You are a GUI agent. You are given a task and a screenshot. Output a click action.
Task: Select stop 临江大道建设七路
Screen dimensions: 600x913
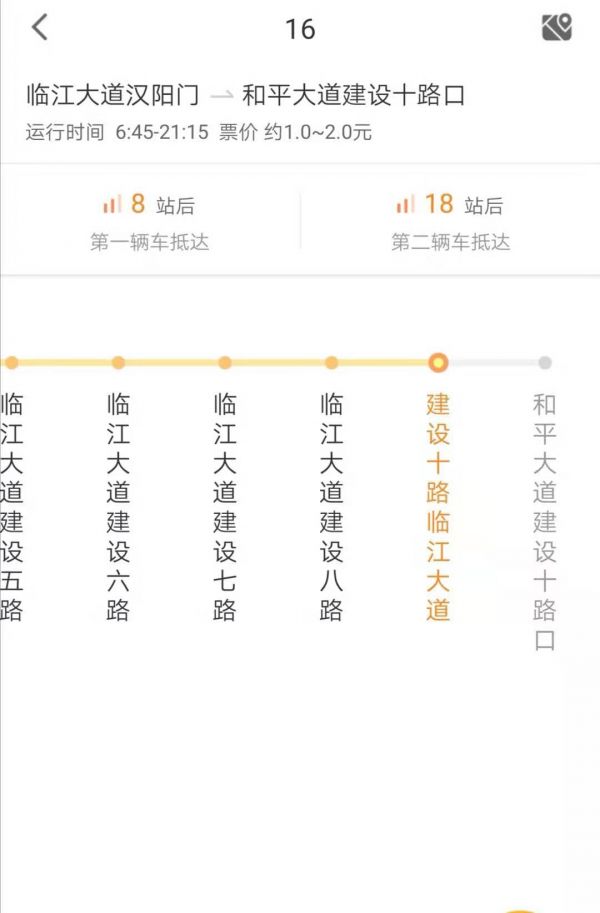[x=225, y=505]
